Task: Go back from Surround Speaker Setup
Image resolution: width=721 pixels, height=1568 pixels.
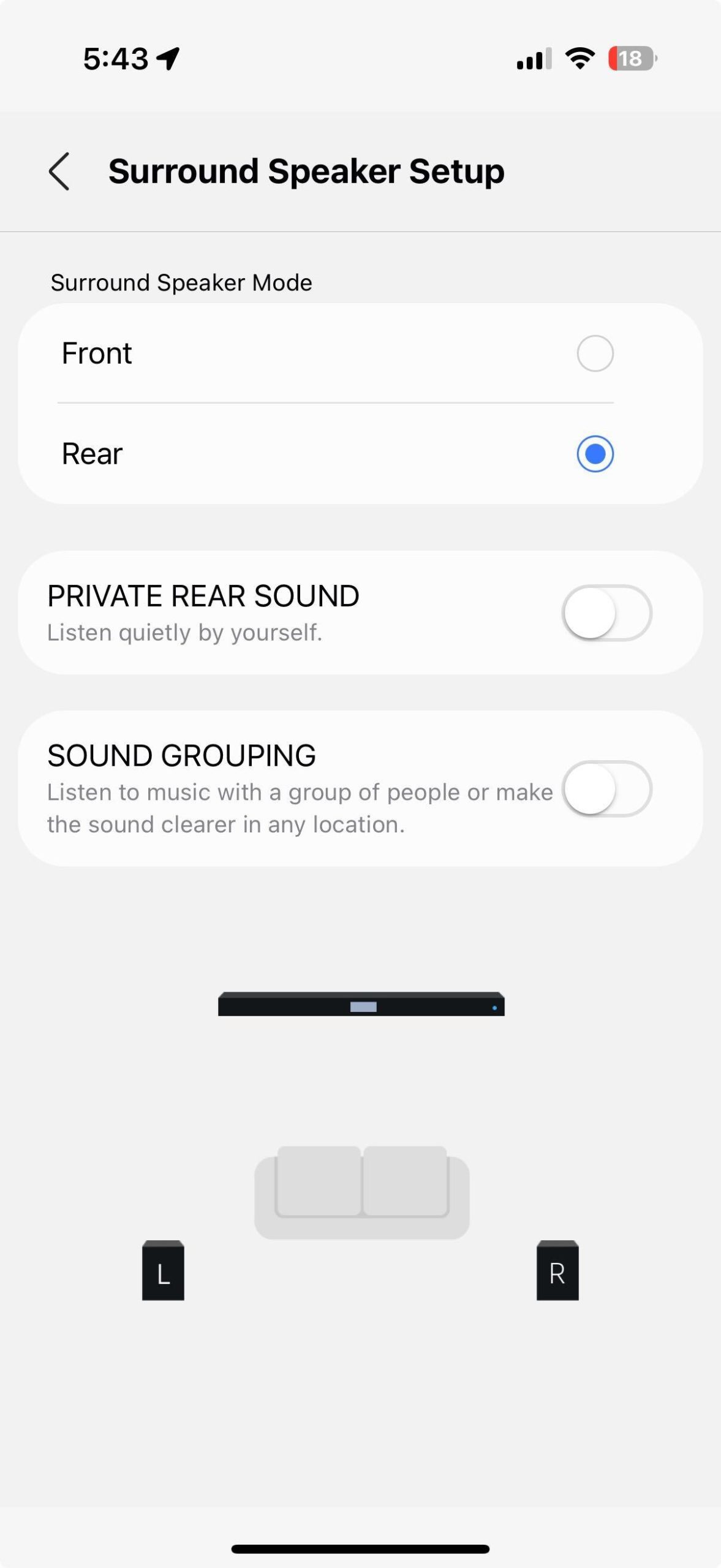Action: click(x=59, y=171)
